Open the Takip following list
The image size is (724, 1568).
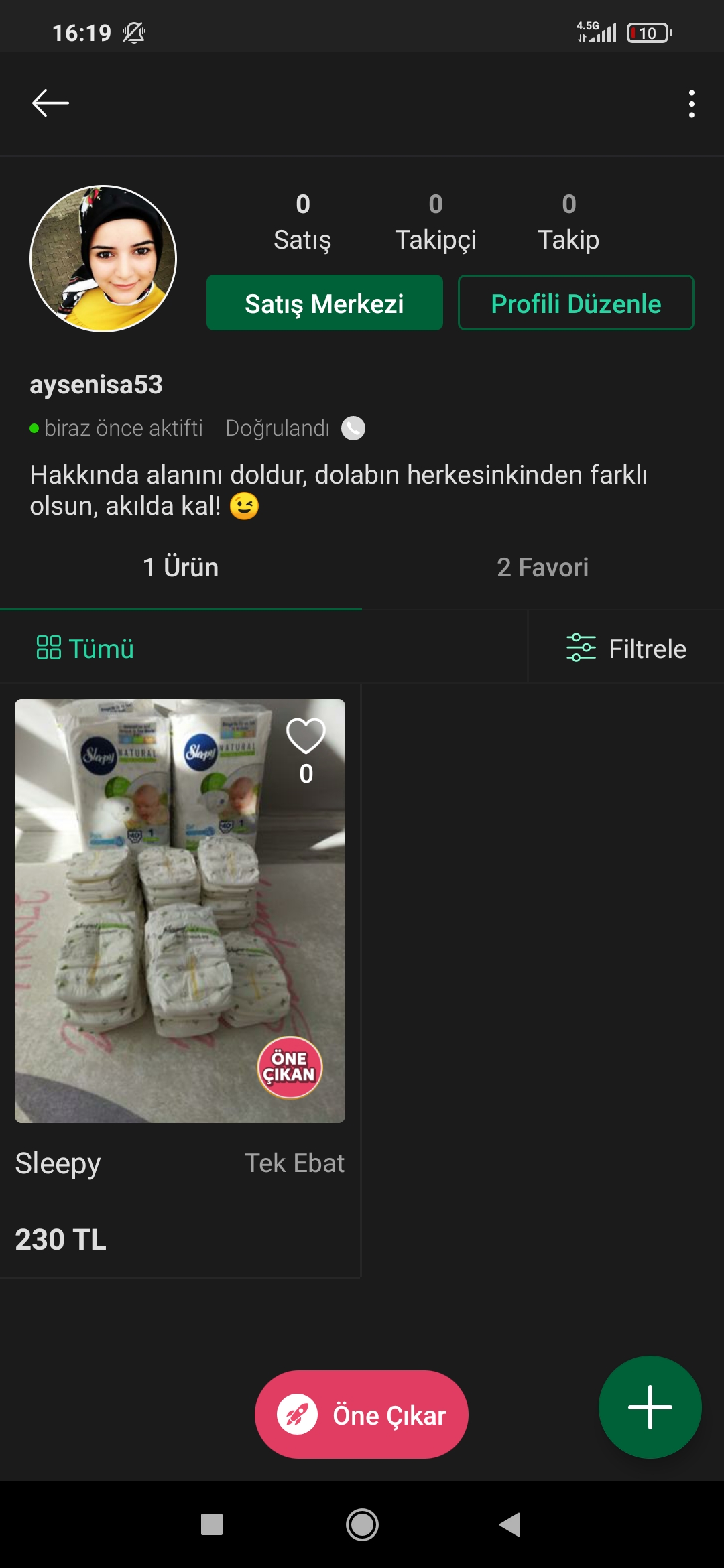click(x=568, y=222)
